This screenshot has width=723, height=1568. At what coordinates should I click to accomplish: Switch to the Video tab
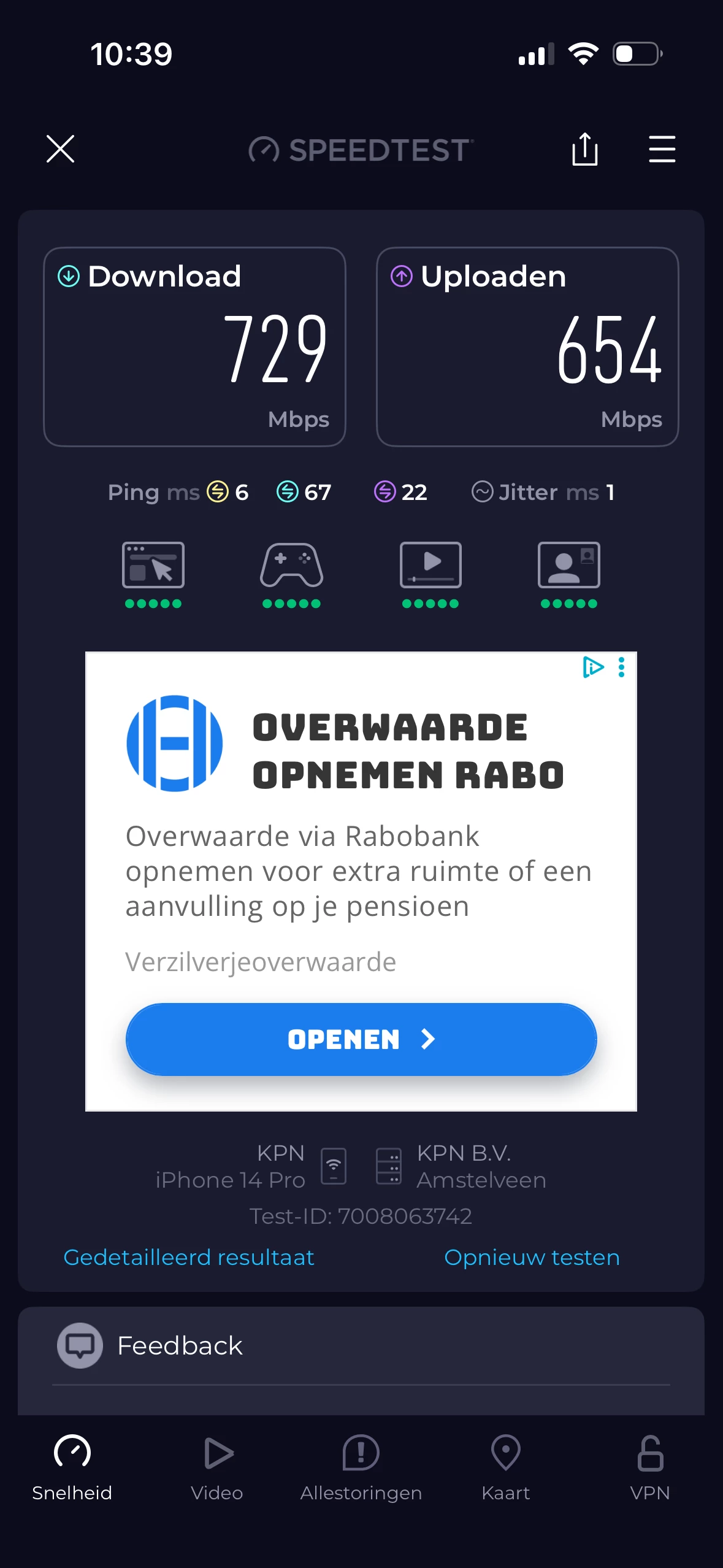pyautogui.click(x=217, y=1466)
